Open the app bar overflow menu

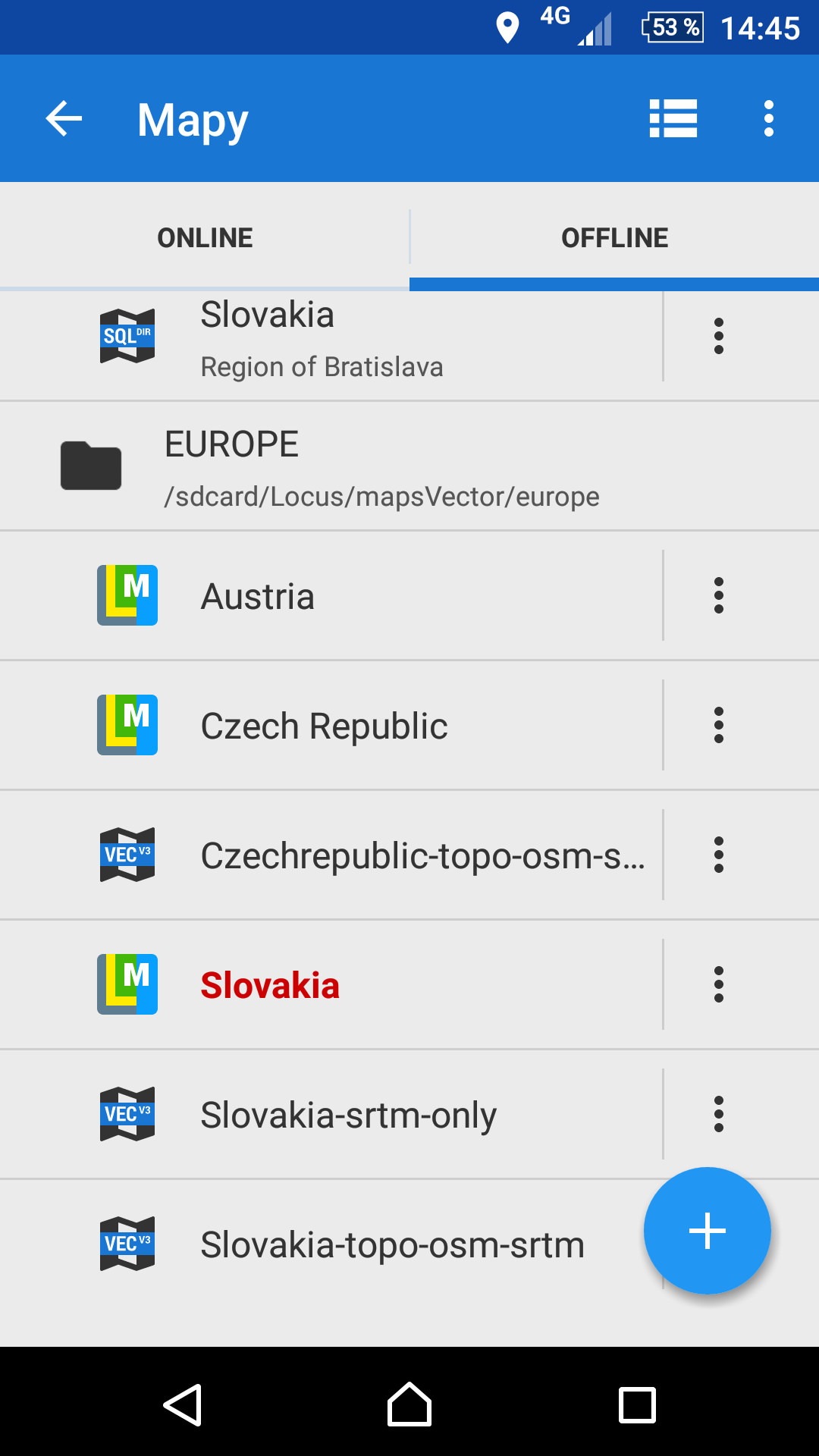(768, 119)
